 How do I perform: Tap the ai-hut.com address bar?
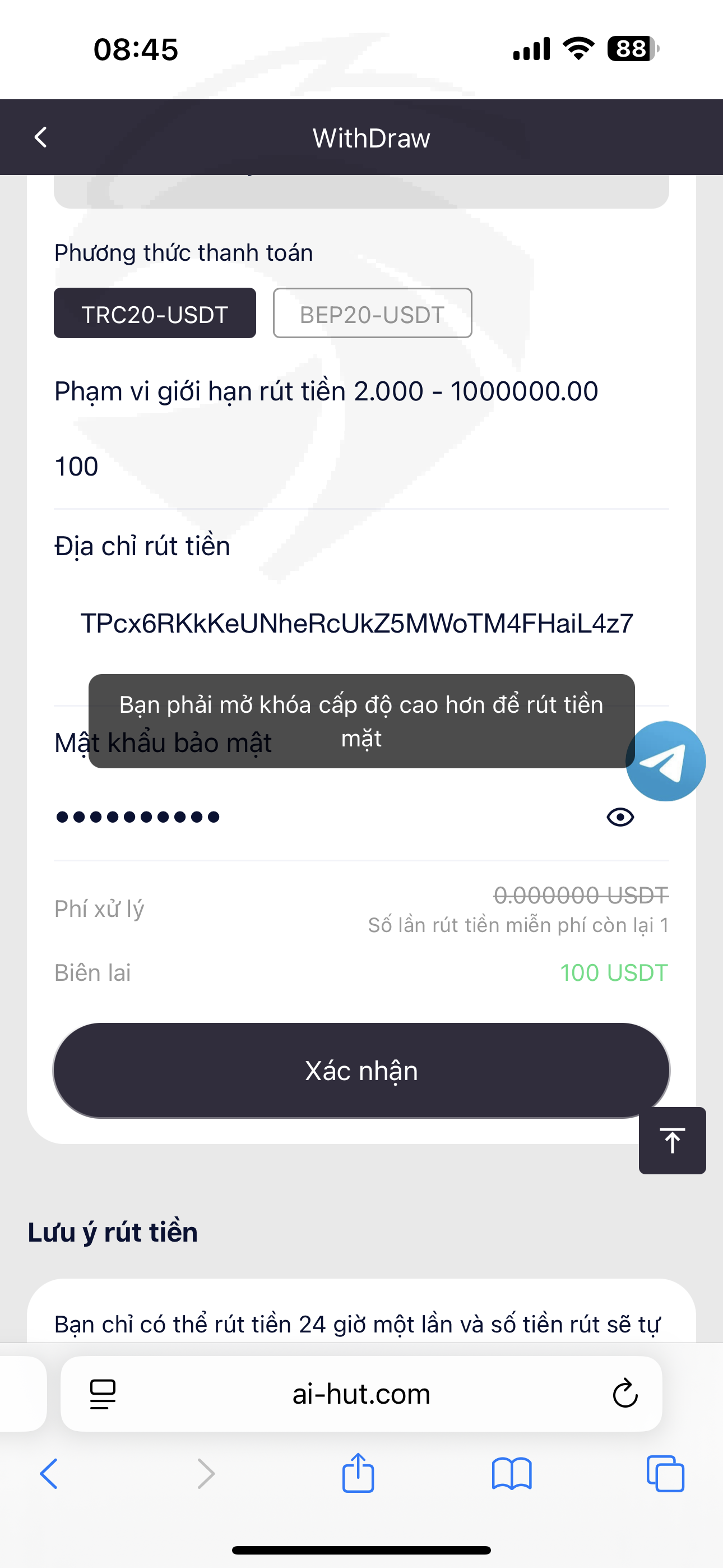[x=361, y=1394]
